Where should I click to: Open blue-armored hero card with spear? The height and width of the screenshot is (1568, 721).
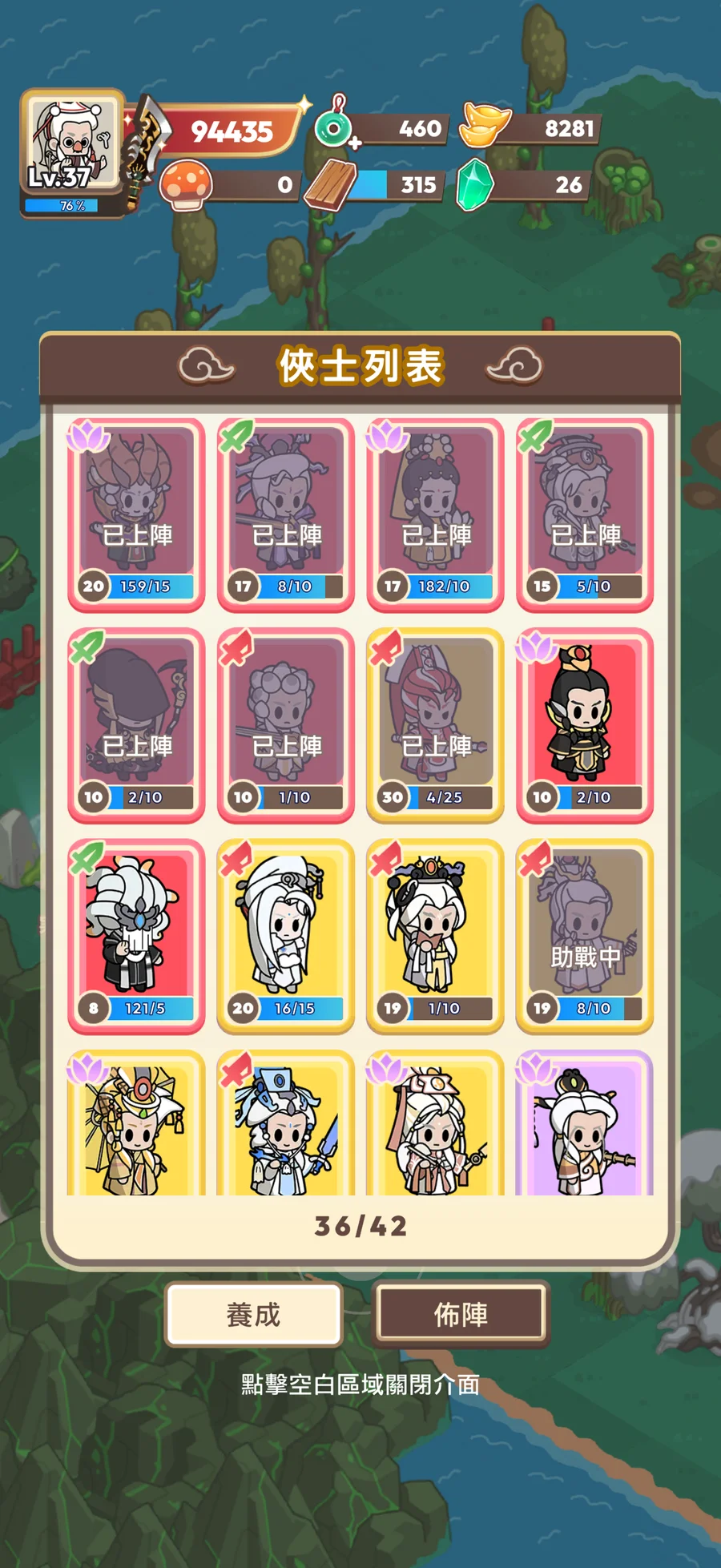pyautogui.click(x=285, y=1126)
